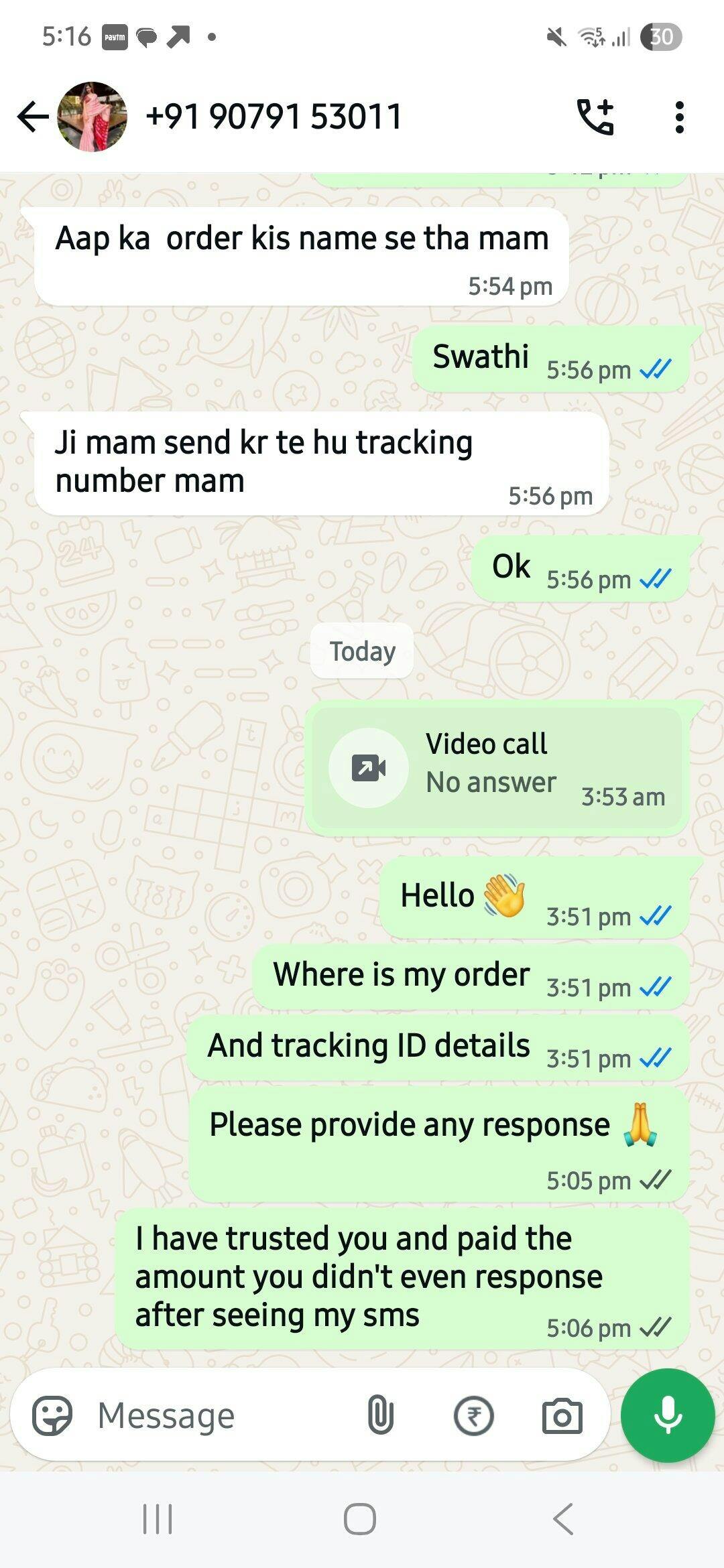
Task: Focus the Message text field
Action: click(x=221, y=1416)
